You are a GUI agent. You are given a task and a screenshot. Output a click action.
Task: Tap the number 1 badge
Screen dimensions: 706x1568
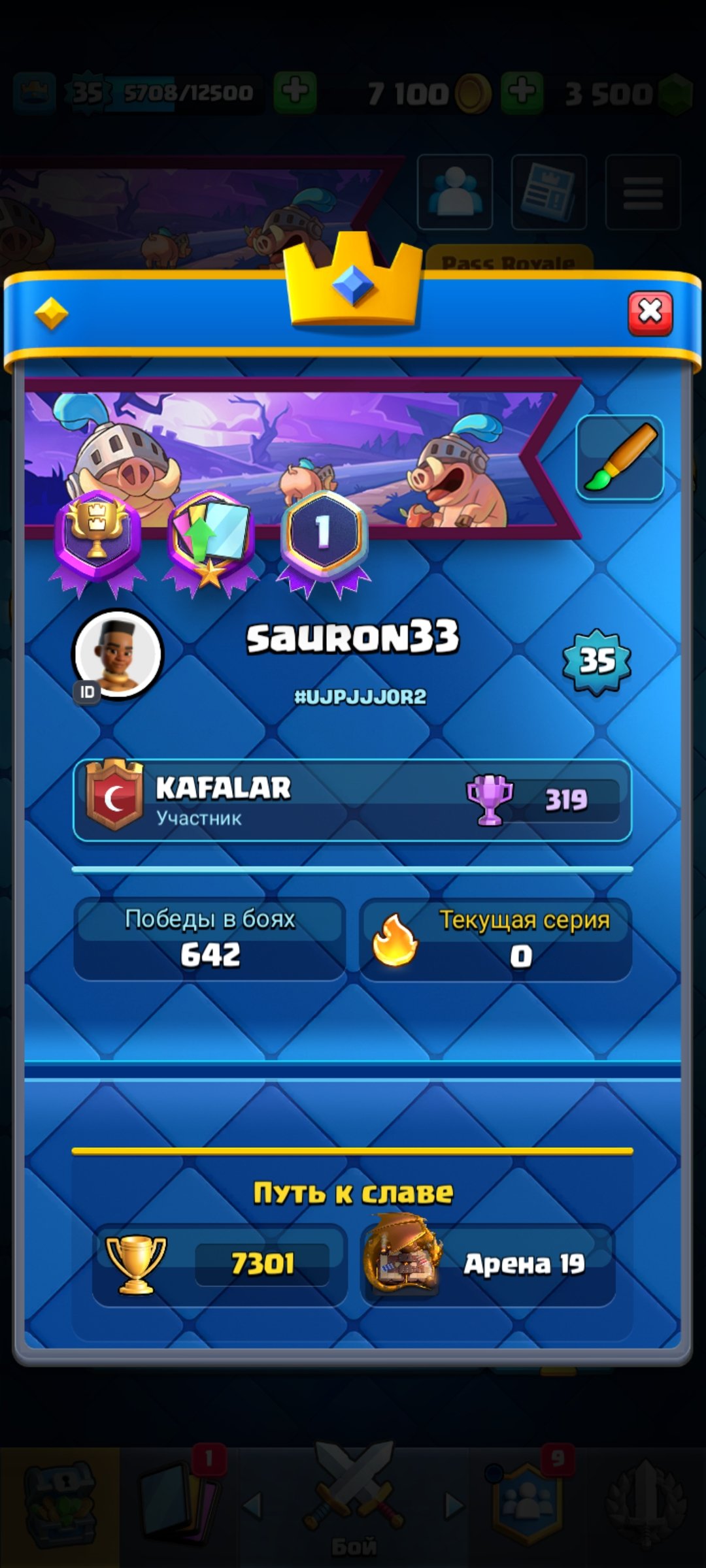coord(324,534)
